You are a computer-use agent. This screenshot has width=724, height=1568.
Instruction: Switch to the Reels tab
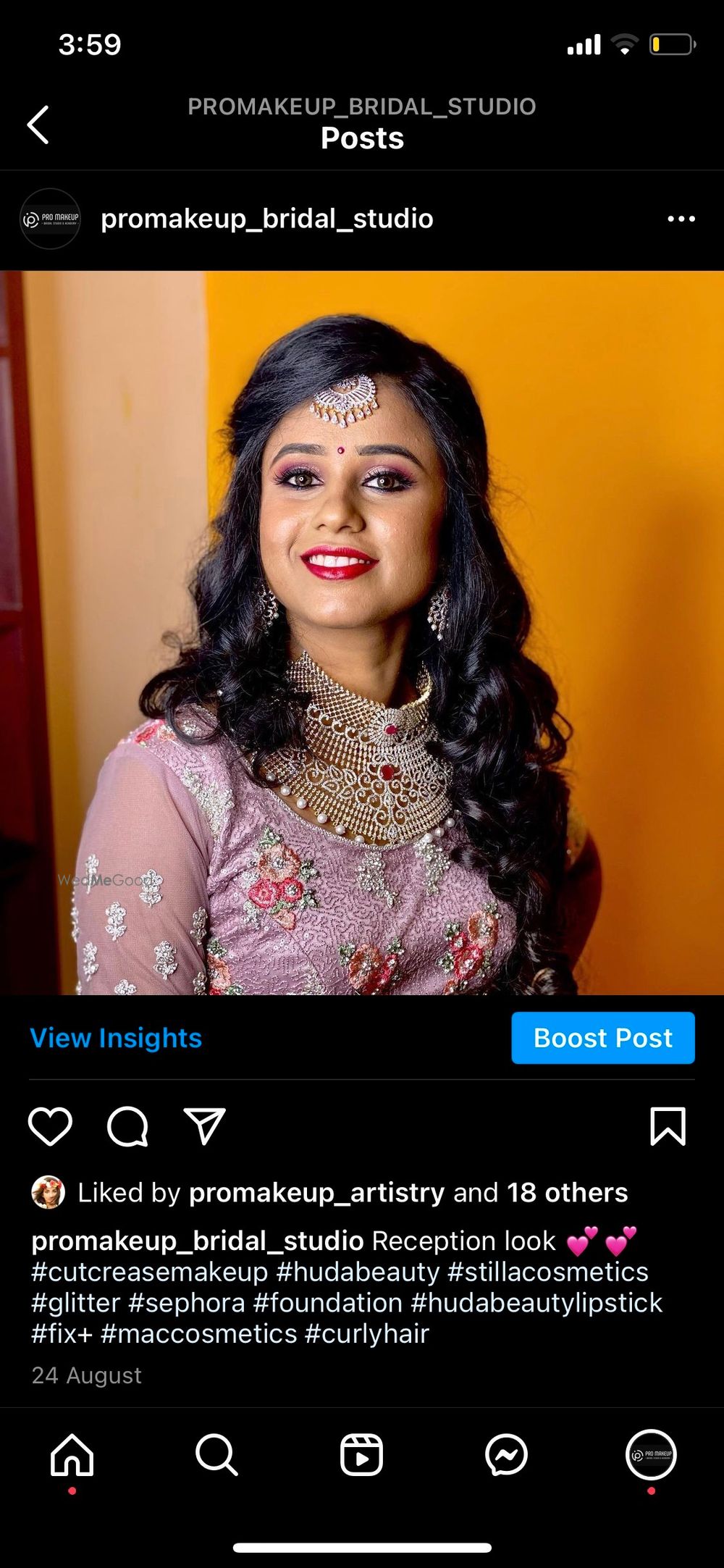point(361,1454)
